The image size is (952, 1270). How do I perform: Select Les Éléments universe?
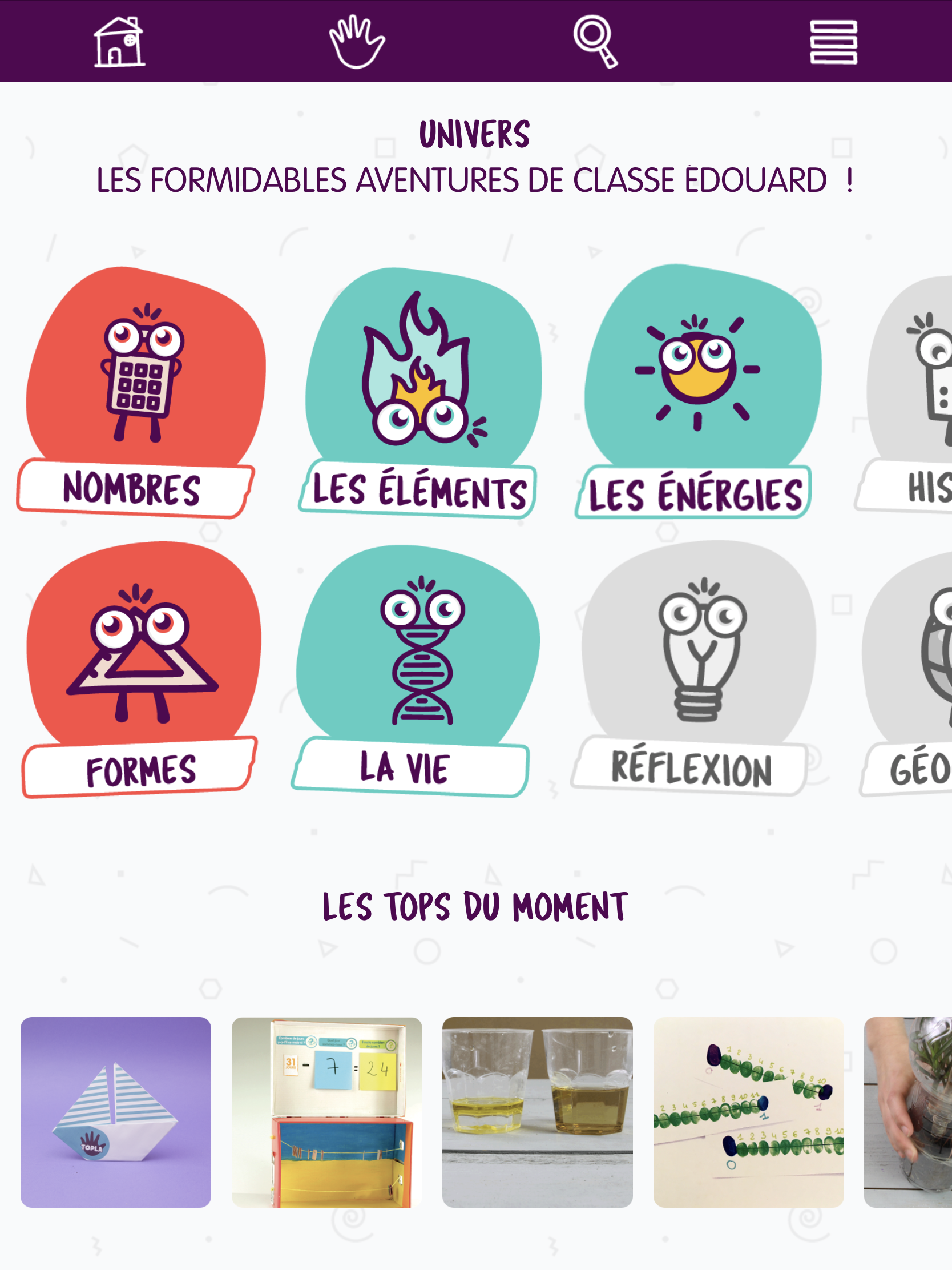coord(422,391)
